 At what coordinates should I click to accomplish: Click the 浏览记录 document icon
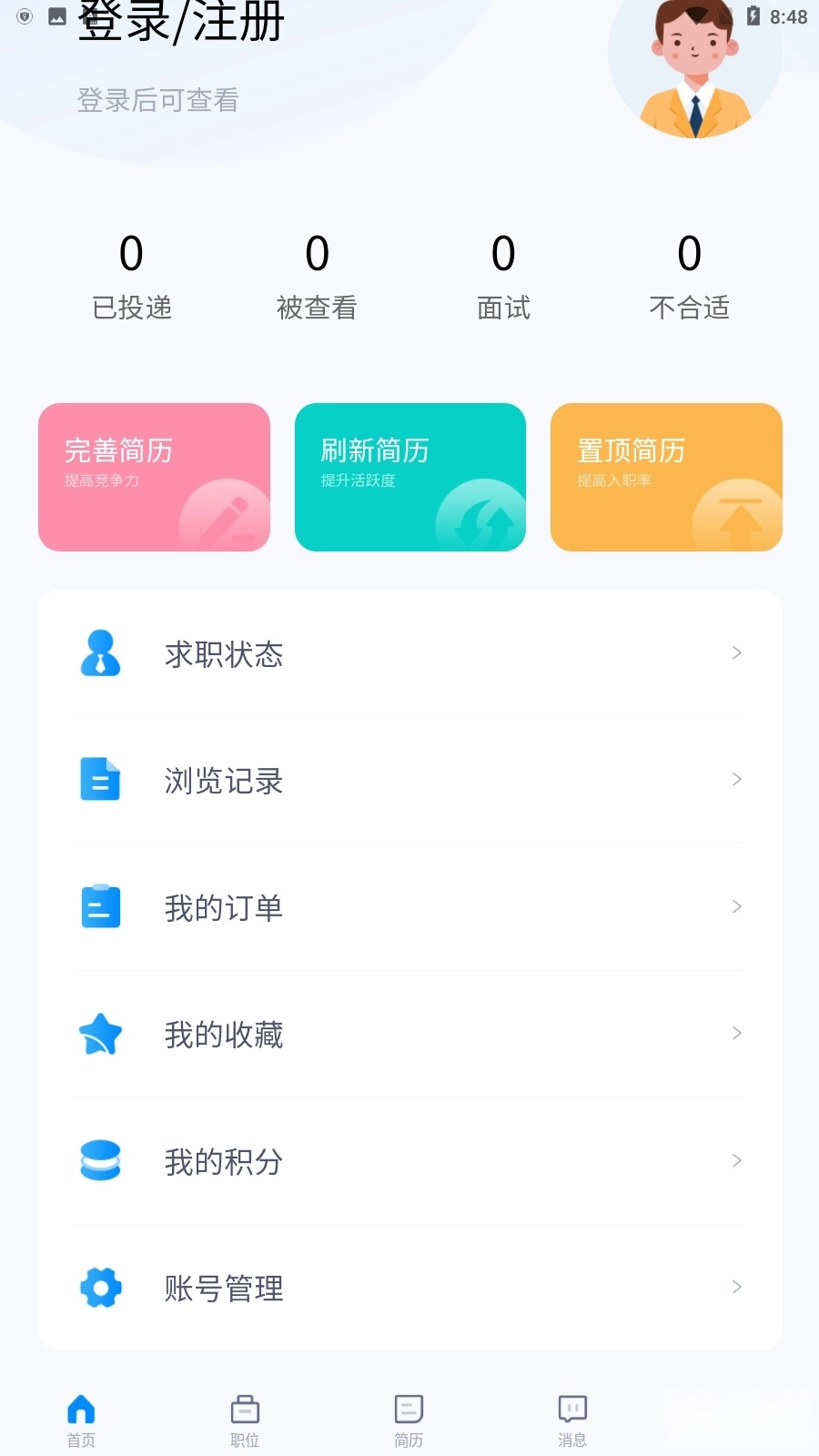(x=100, y=780)
